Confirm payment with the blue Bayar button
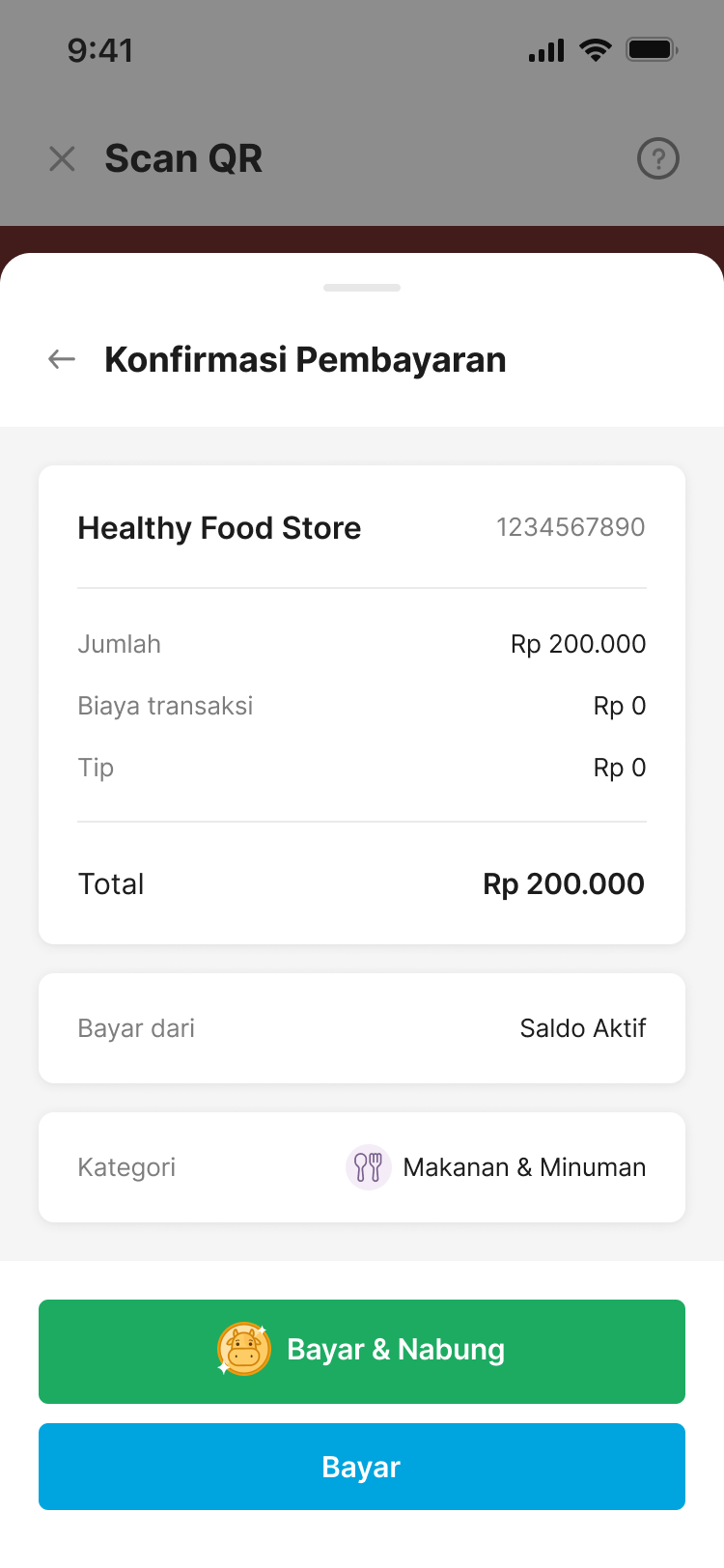724x1568 pixels. (362, 1466)
